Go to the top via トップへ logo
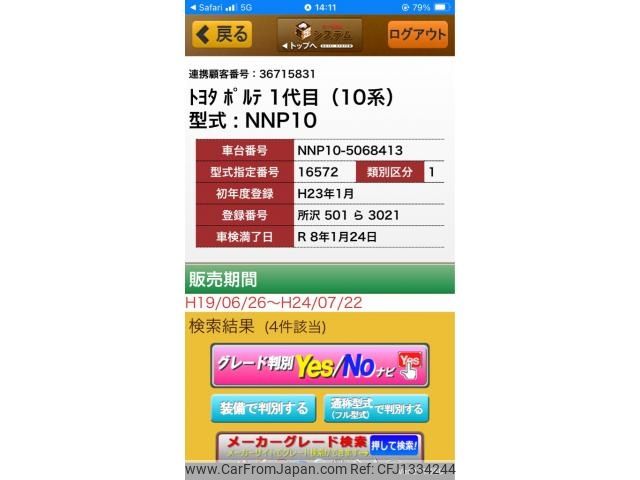Image resolution: width=640 pixels, height=480 pixels. pyautogui.click(x=319, y=35)
